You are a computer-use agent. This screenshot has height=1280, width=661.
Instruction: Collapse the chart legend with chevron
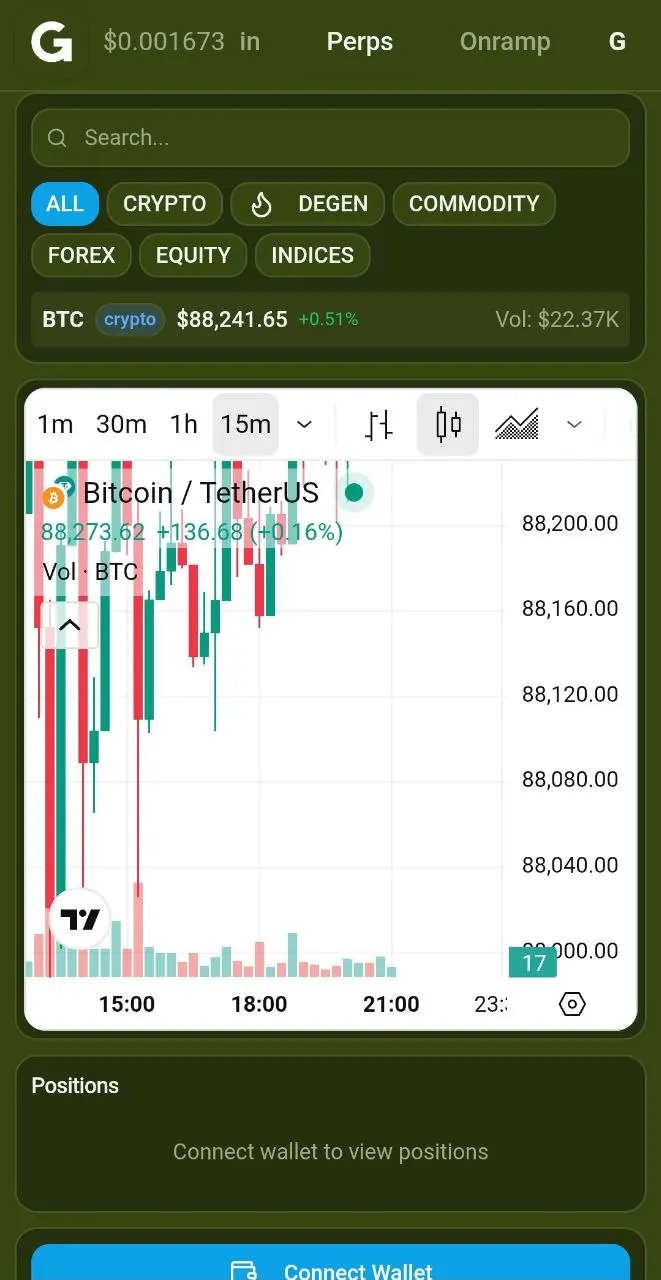(x=69, y=626)
